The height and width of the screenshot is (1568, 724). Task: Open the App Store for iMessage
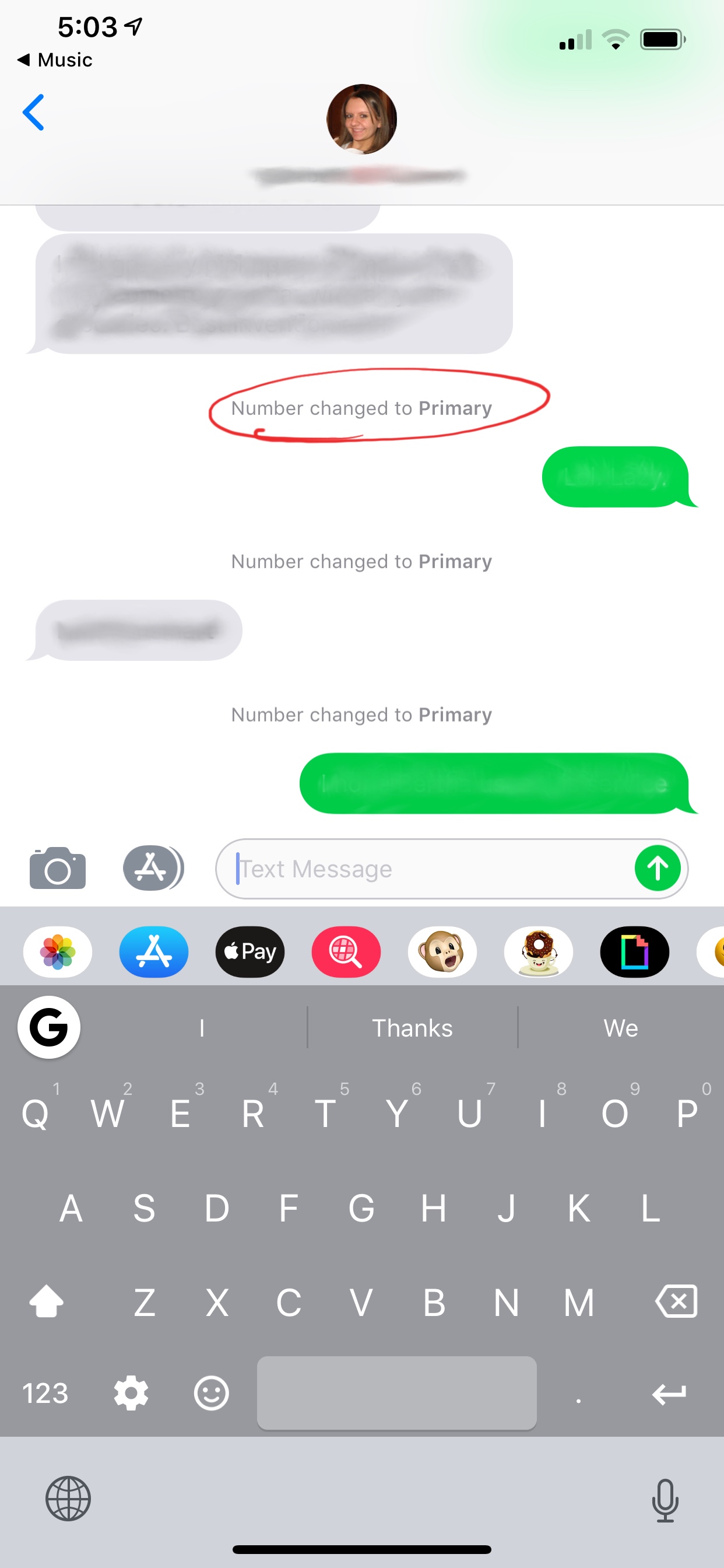coord(154,951)
